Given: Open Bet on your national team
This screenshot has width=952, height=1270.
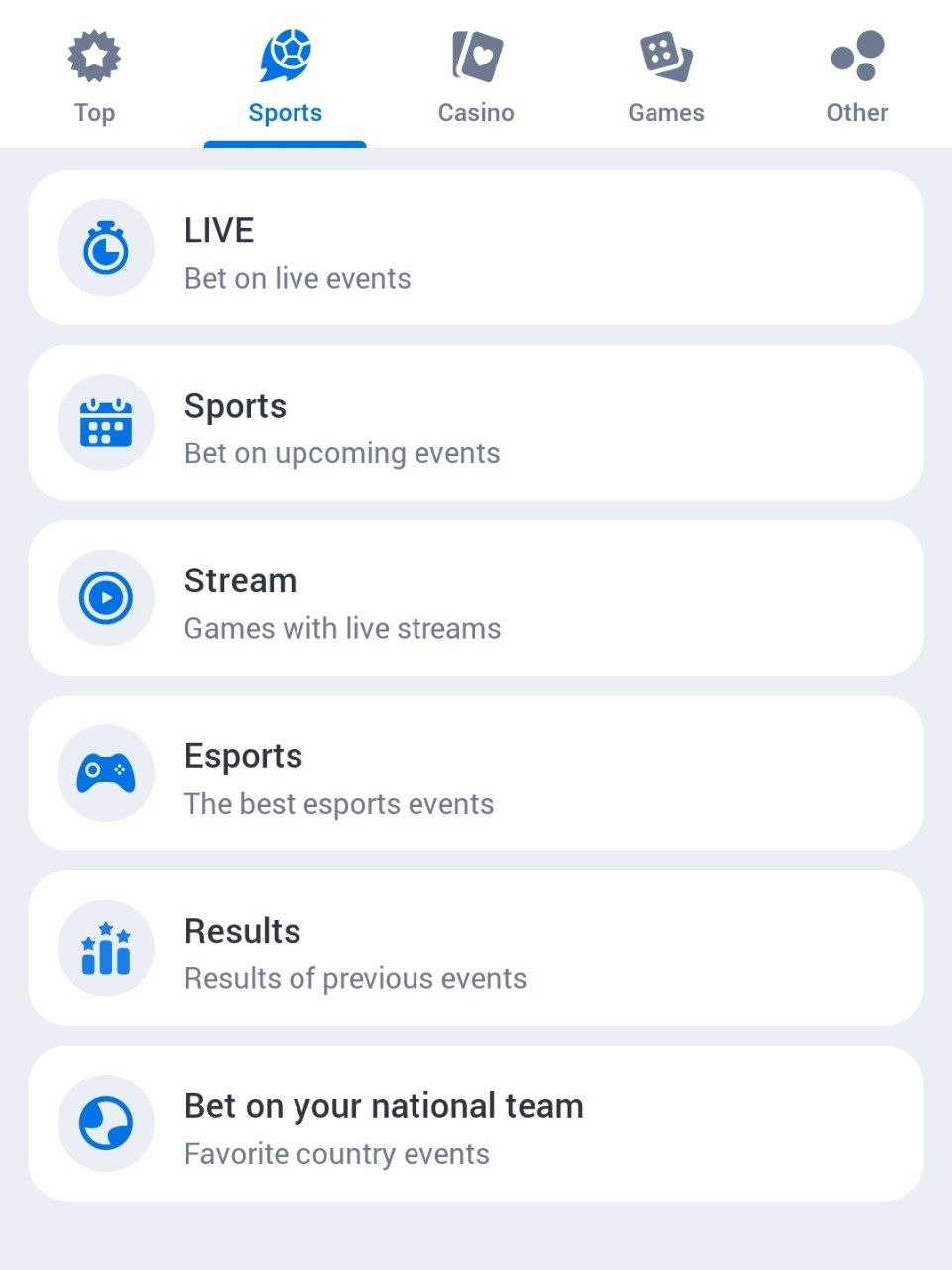Looking at the screenshot, I should [476, 1122].
